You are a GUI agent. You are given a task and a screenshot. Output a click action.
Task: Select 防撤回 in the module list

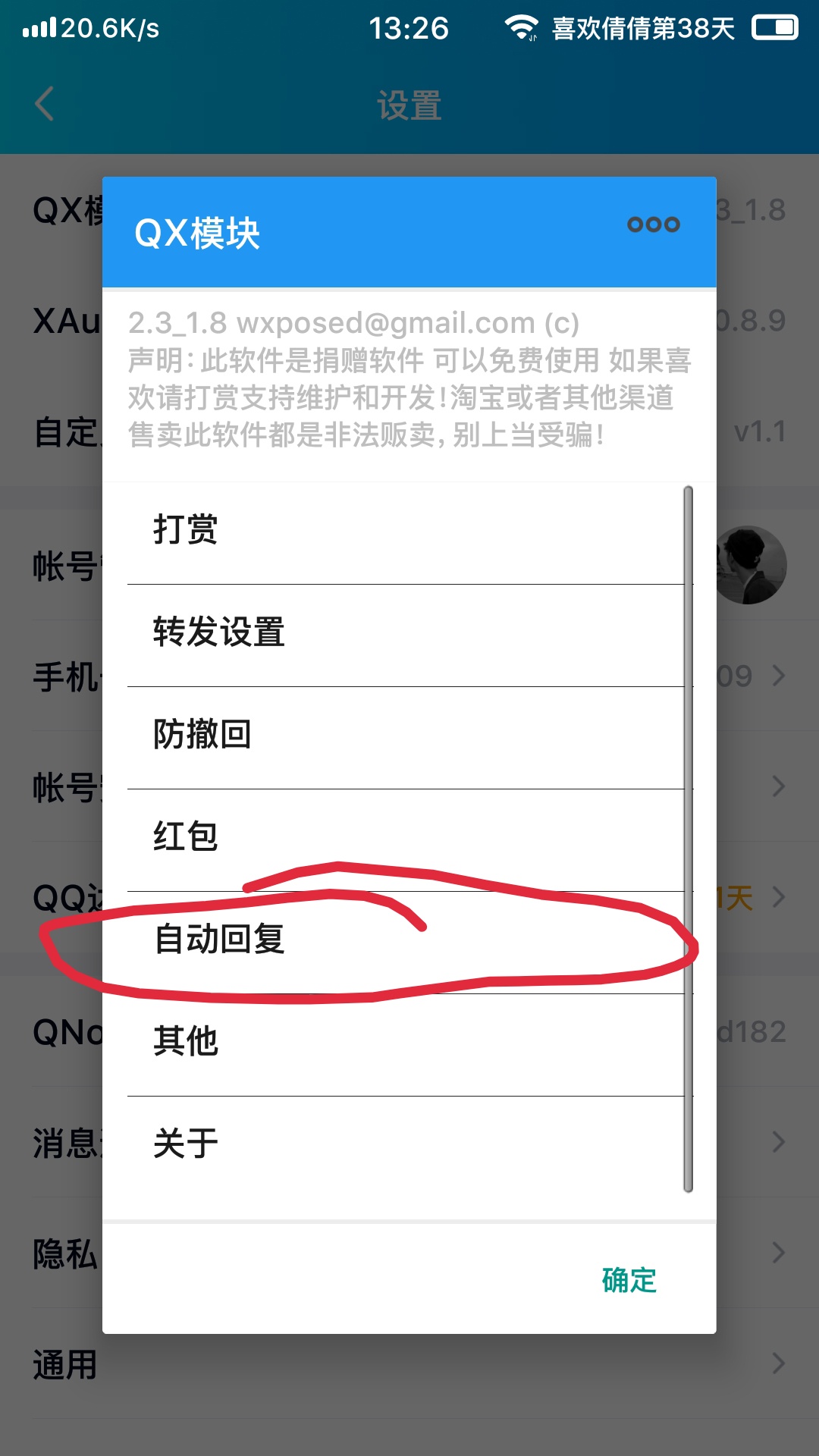click(409, 738)
